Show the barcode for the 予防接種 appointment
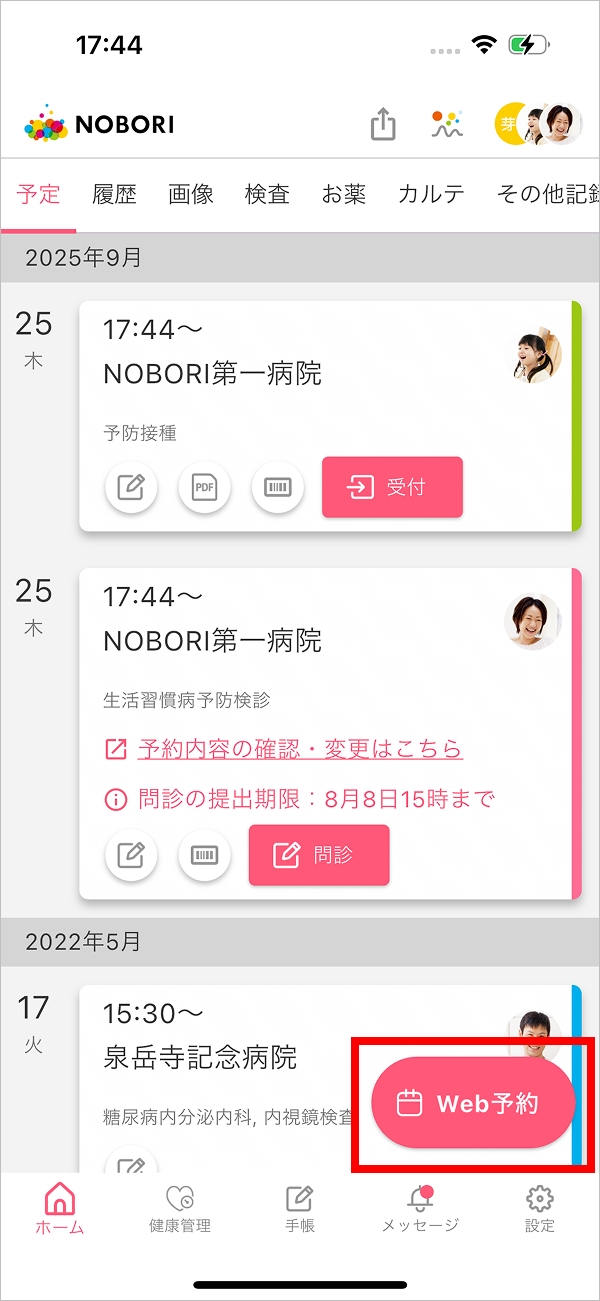600x1301 pixels. (x=277, y=488)
